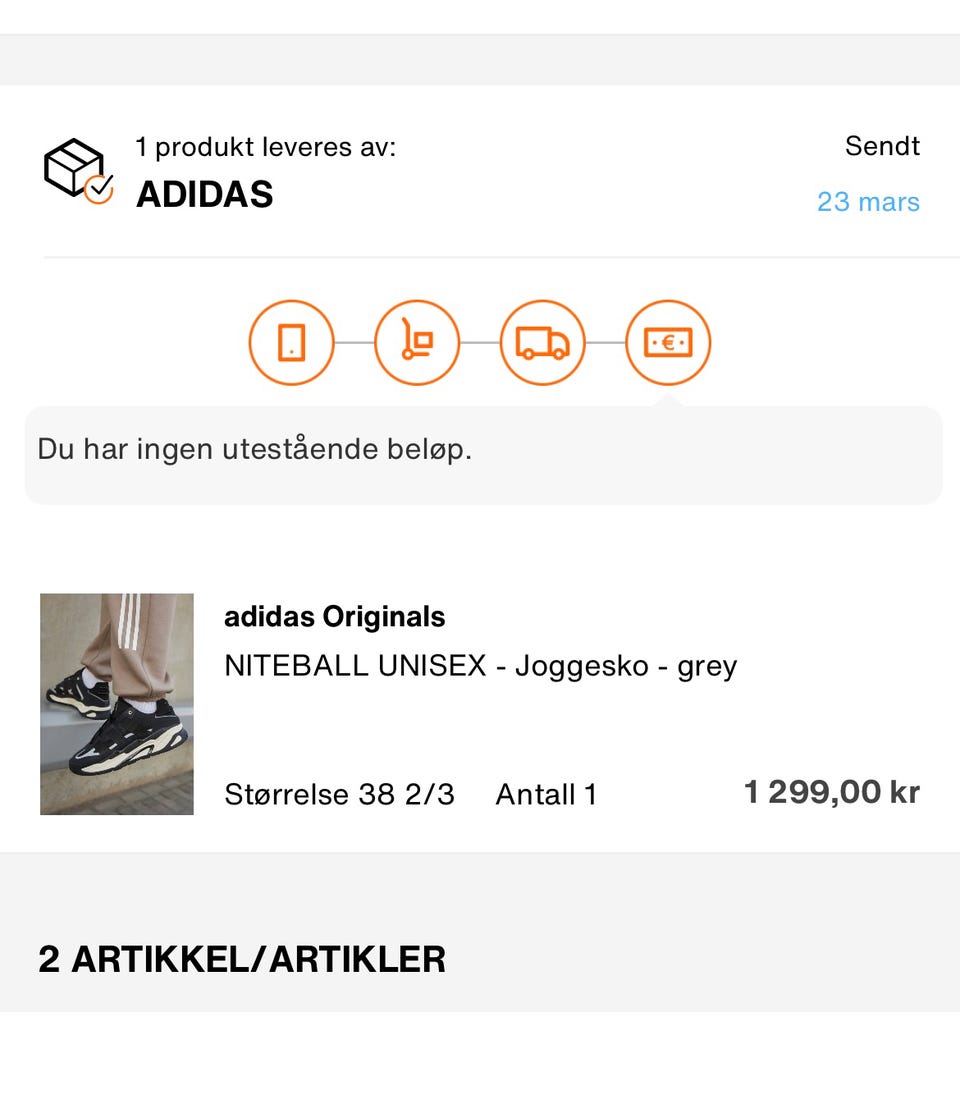This screenshot has width=960, height=1109.
Task: Click the highlighted payment status icon
Action: click(668, 342)
